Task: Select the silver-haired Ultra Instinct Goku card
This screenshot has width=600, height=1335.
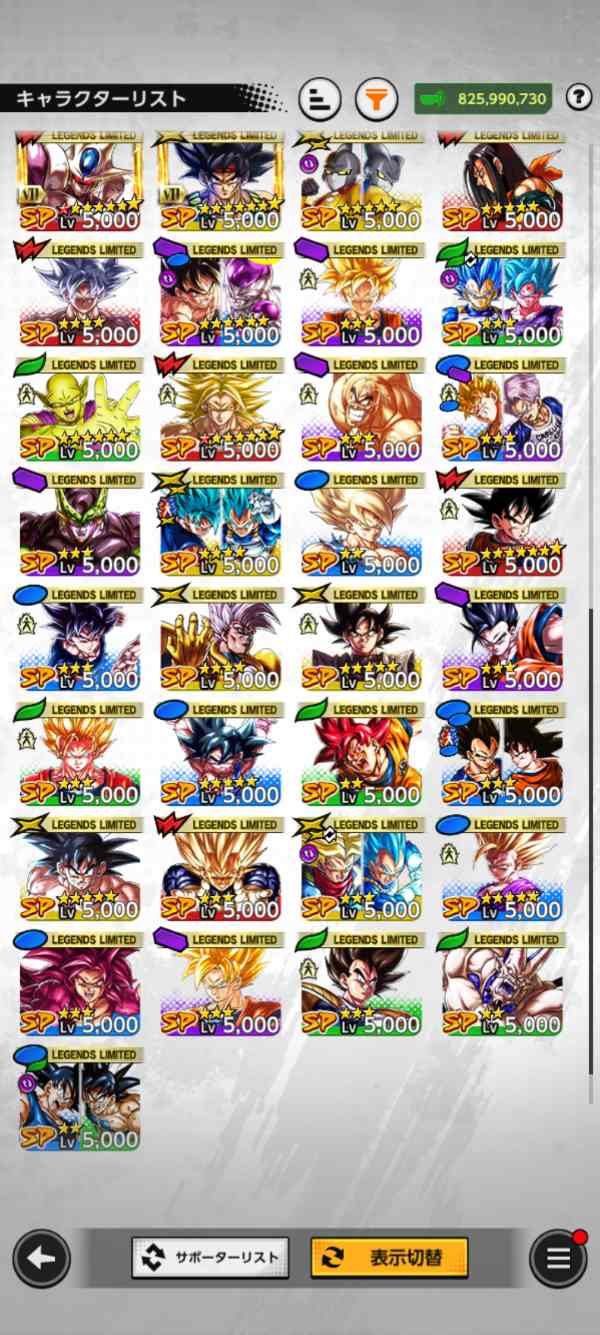Action: pos(79,295)
